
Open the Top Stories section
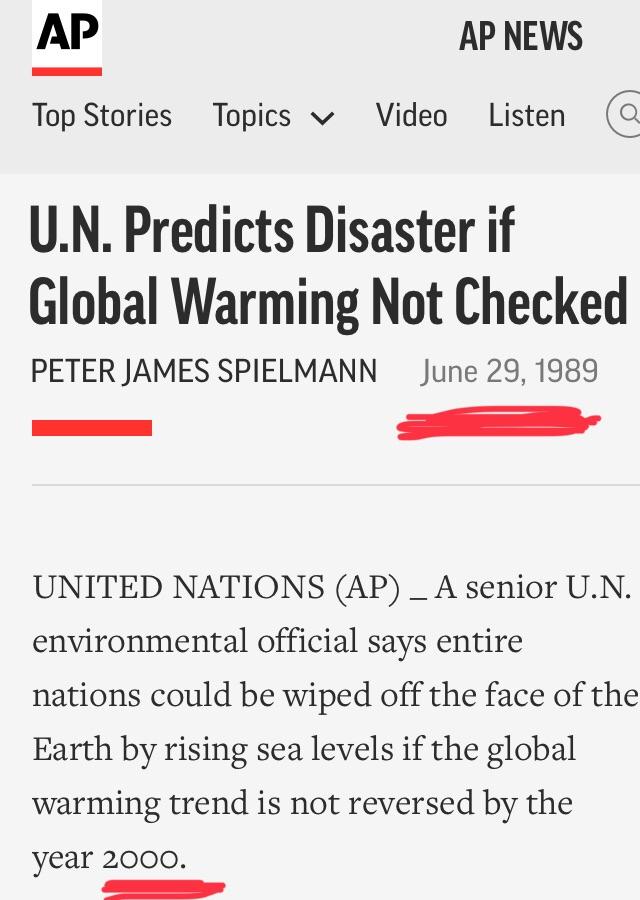click(102, 116)
